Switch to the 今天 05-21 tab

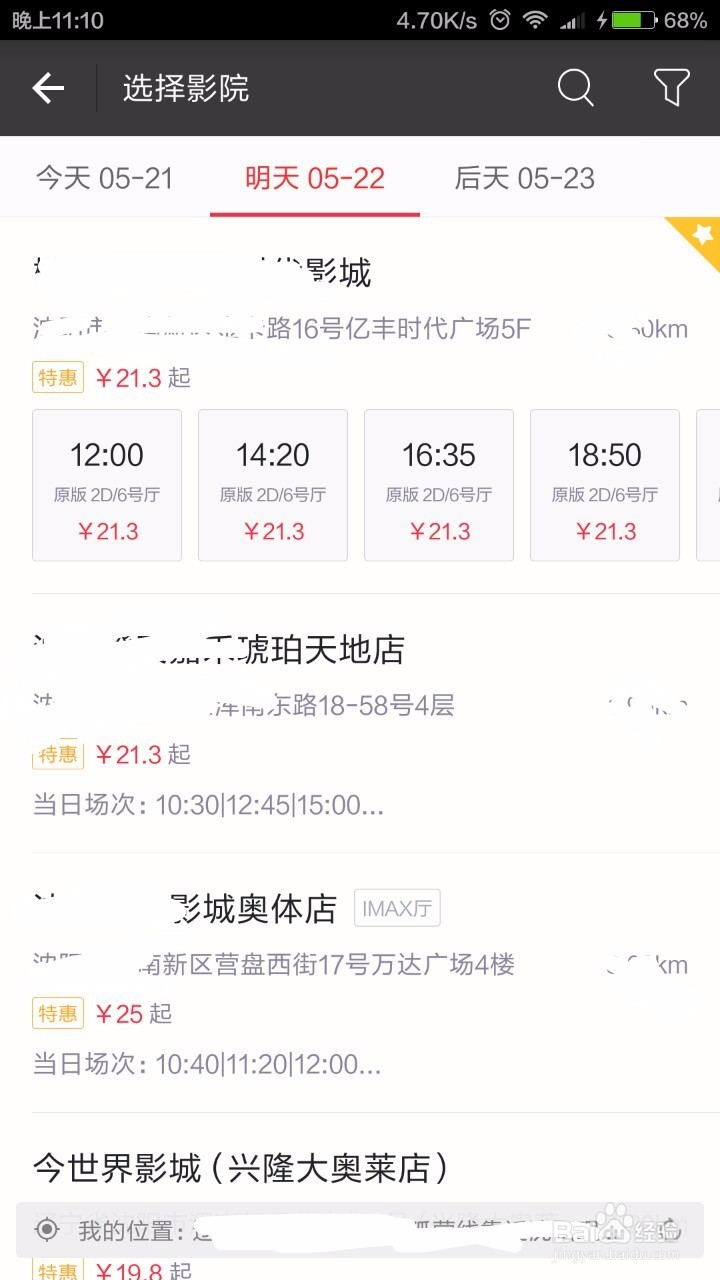106,178
